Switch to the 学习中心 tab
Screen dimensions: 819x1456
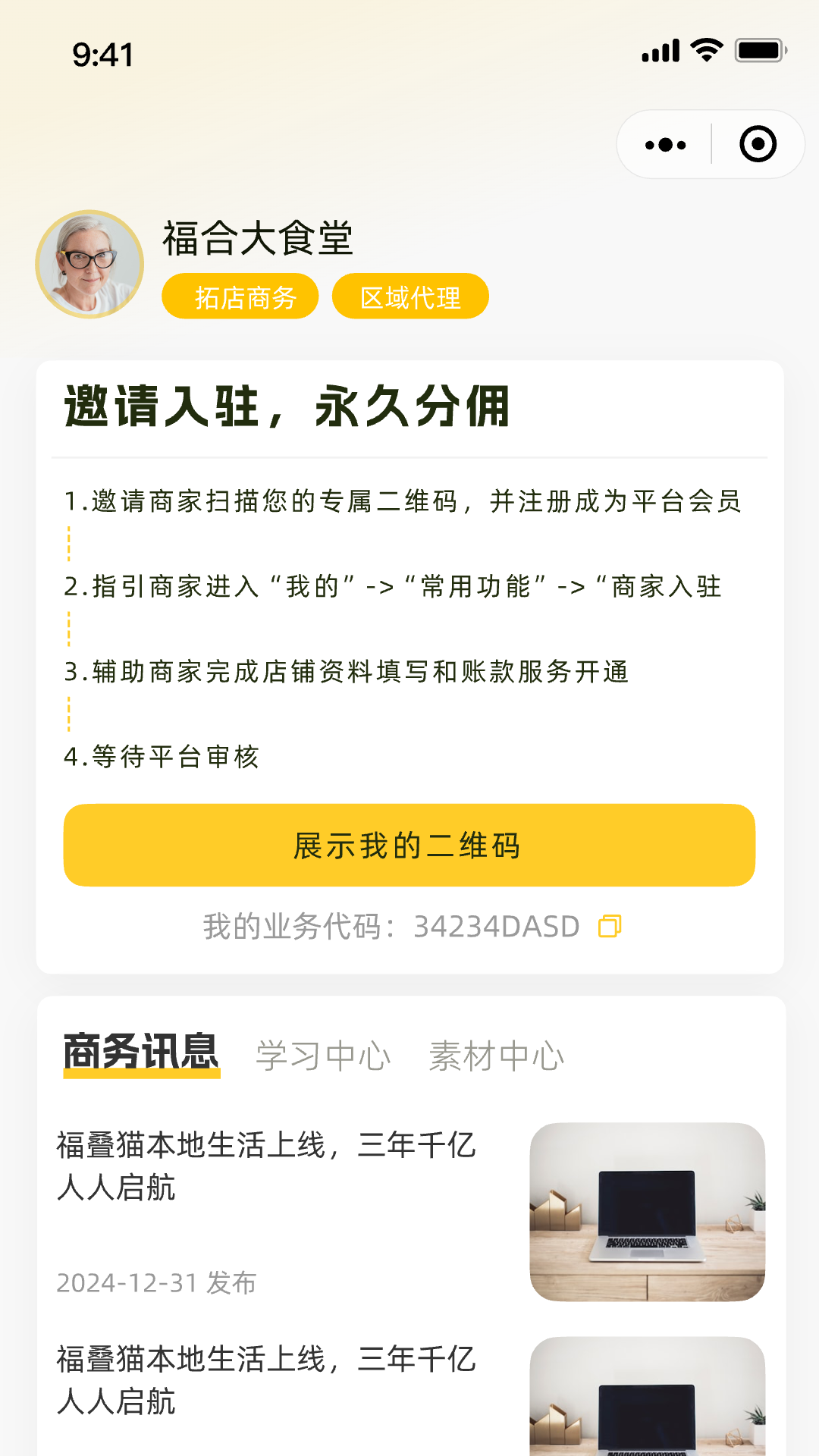point(323,1056)
